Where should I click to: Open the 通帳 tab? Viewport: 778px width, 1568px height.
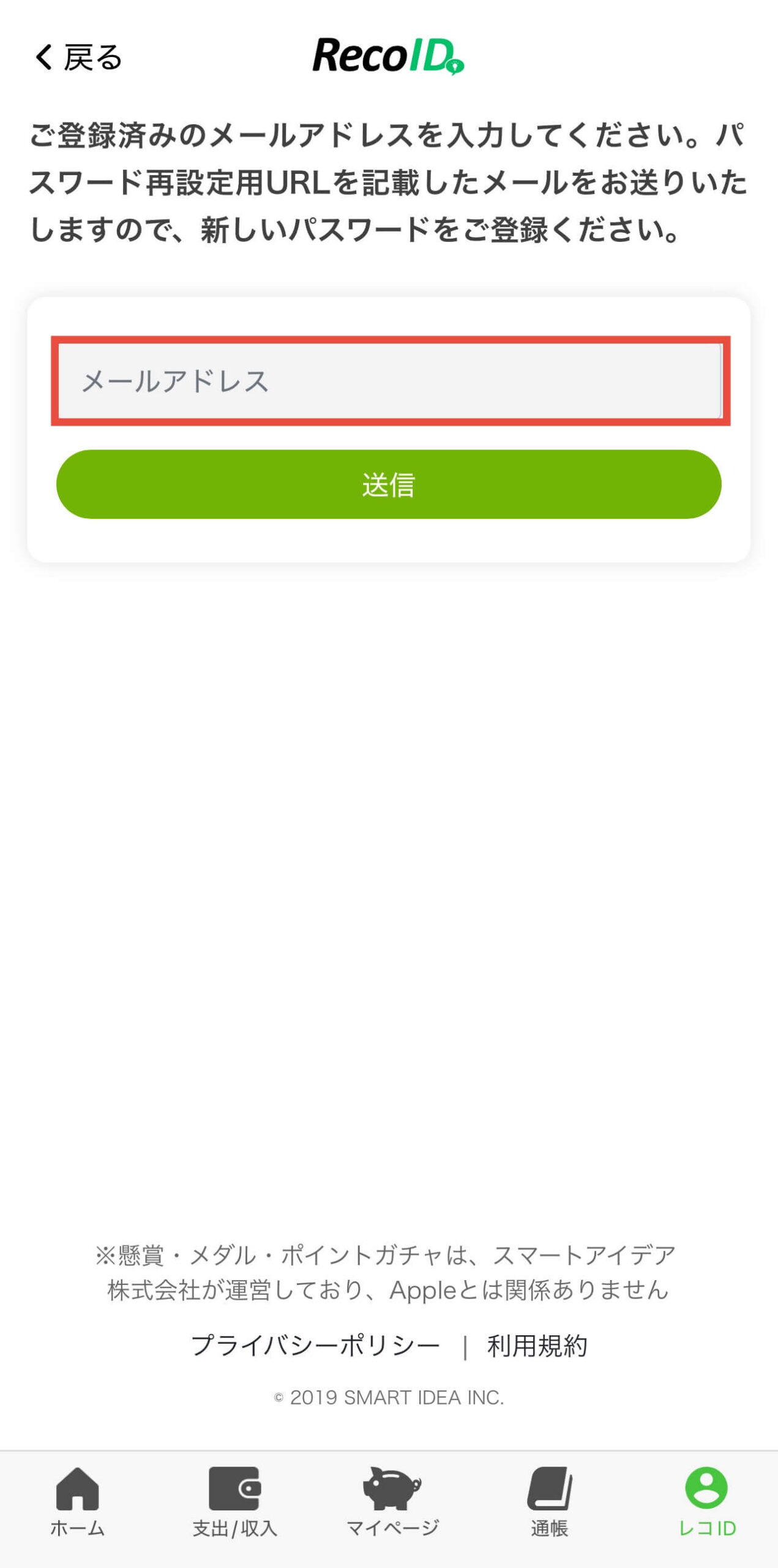tap(549, 1501)
